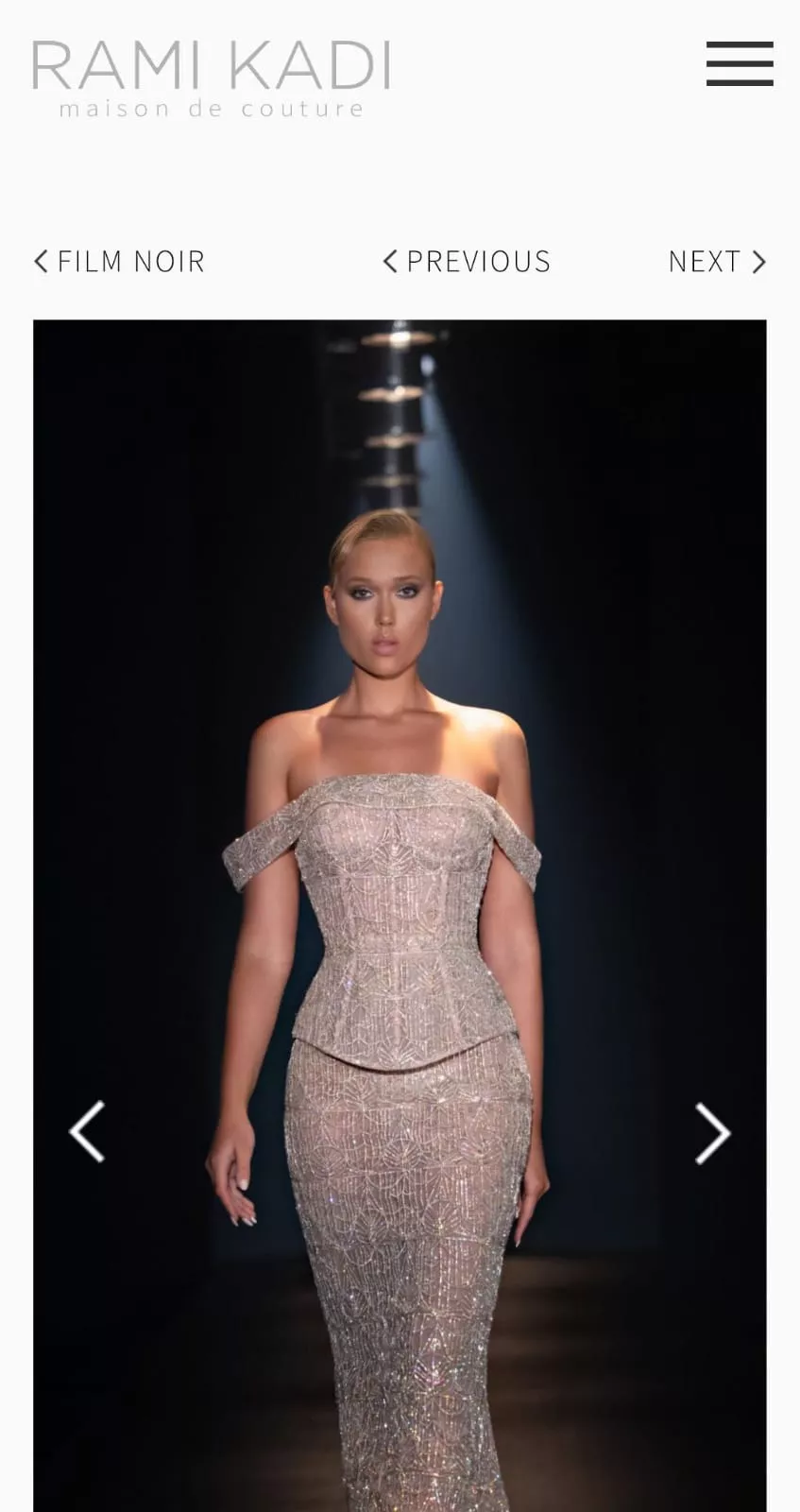Open the next look

pyautogui.click(x=717, y=262)
